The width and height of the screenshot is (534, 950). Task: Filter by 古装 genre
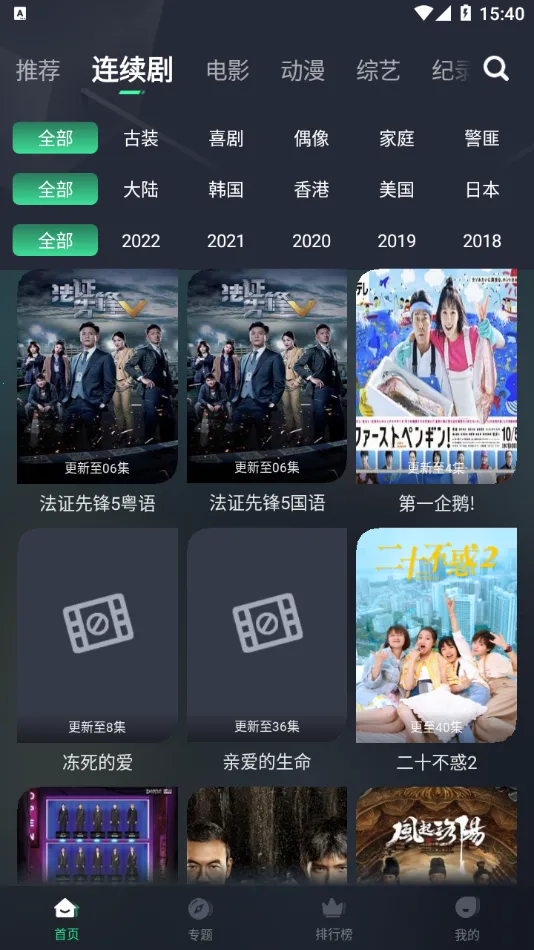coord(141,138)
